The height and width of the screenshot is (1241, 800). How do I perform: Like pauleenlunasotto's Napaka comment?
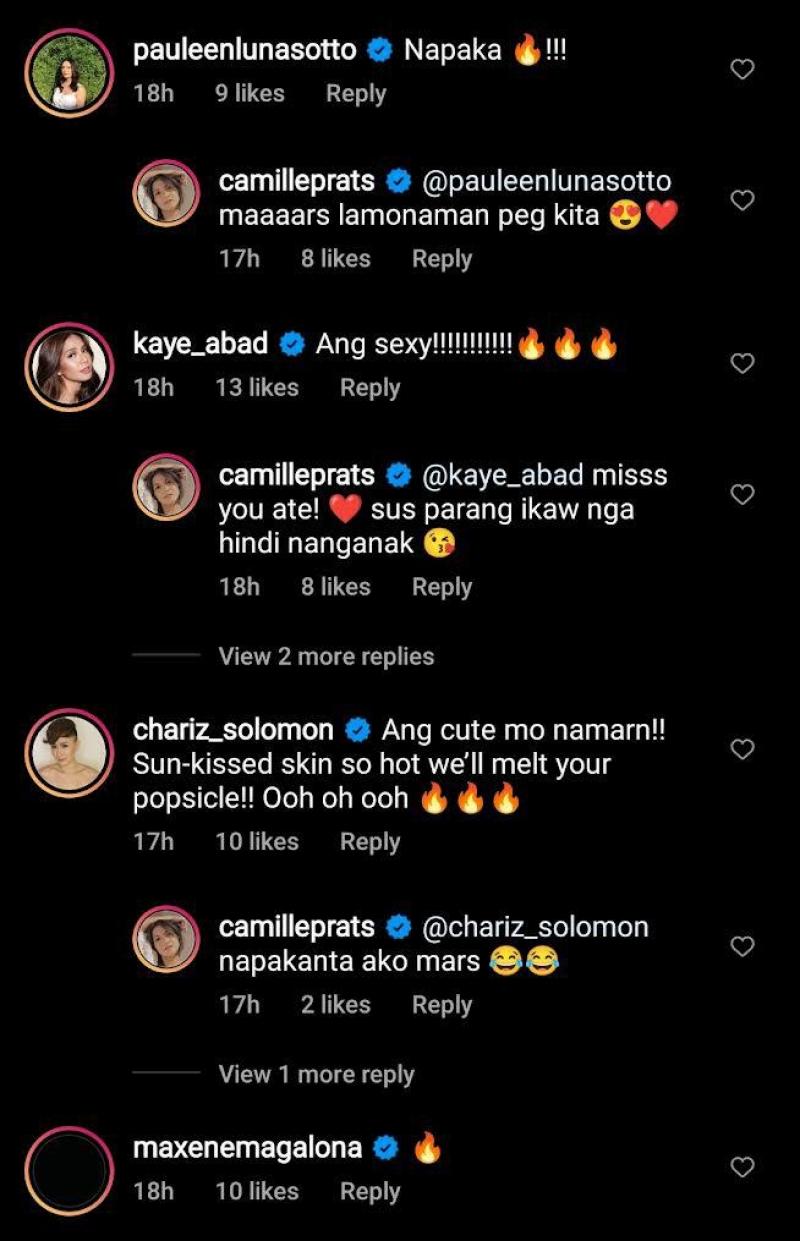[742, 70]
